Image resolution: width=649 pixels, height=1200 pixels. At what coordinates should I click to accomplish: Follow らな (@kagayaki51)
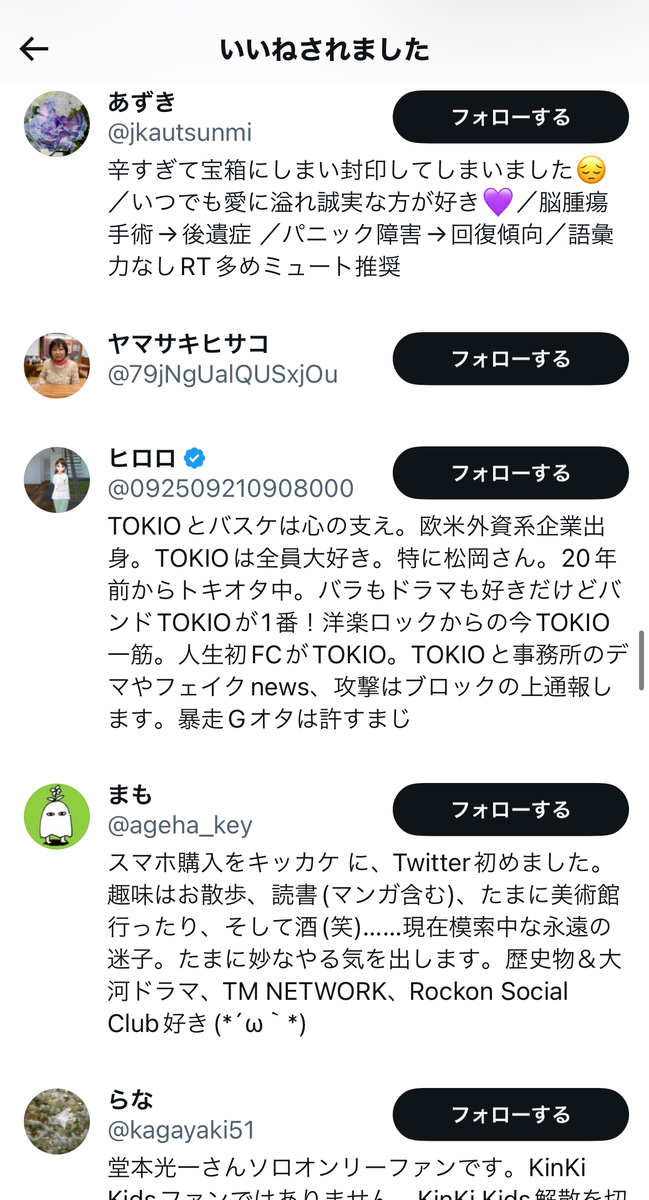click(x=510, y=1115)
